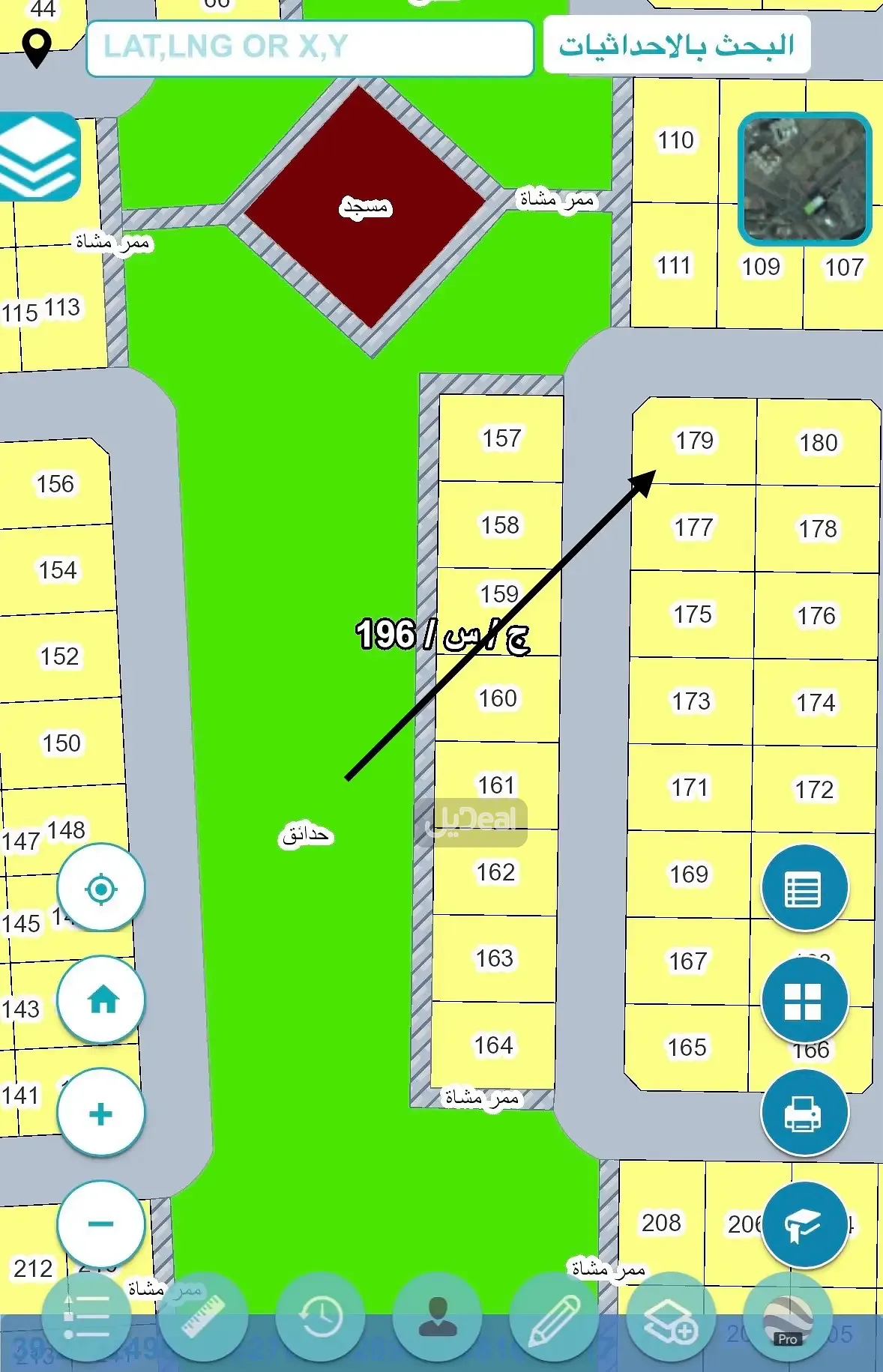Open the graduation cap tutorial button

click(x=804, y=1225)
